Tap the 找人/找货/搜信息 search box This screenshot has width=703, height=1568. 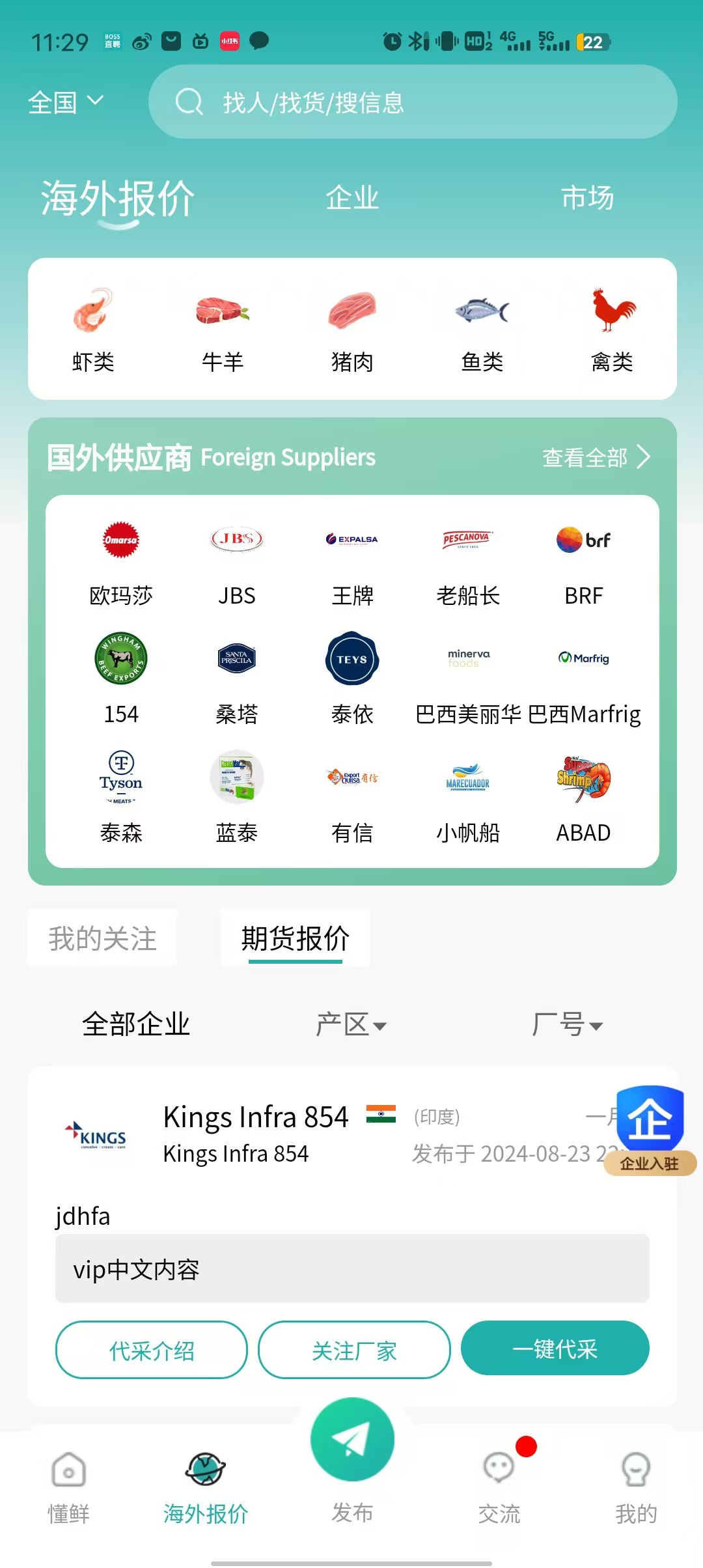(413, 102)
